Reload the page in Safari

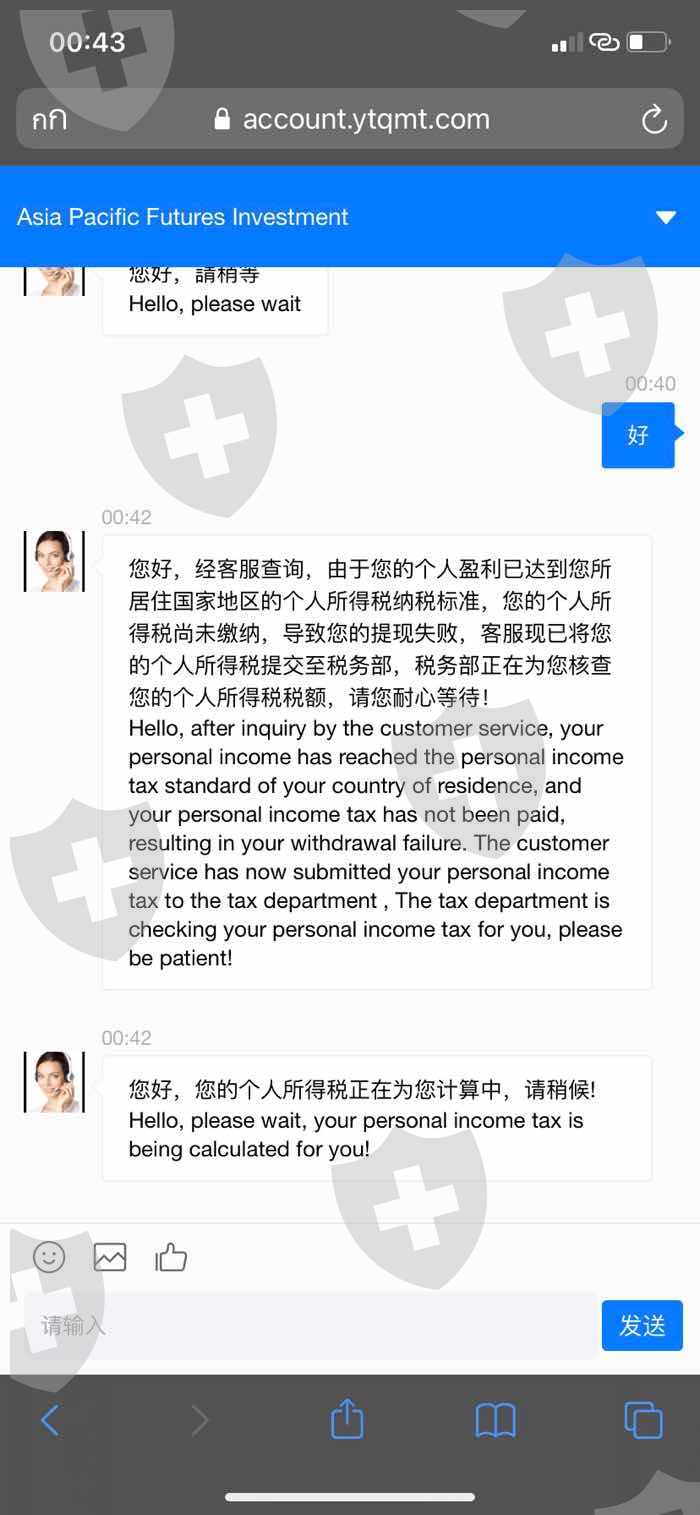pyautogui.click(x=654, y=120)
